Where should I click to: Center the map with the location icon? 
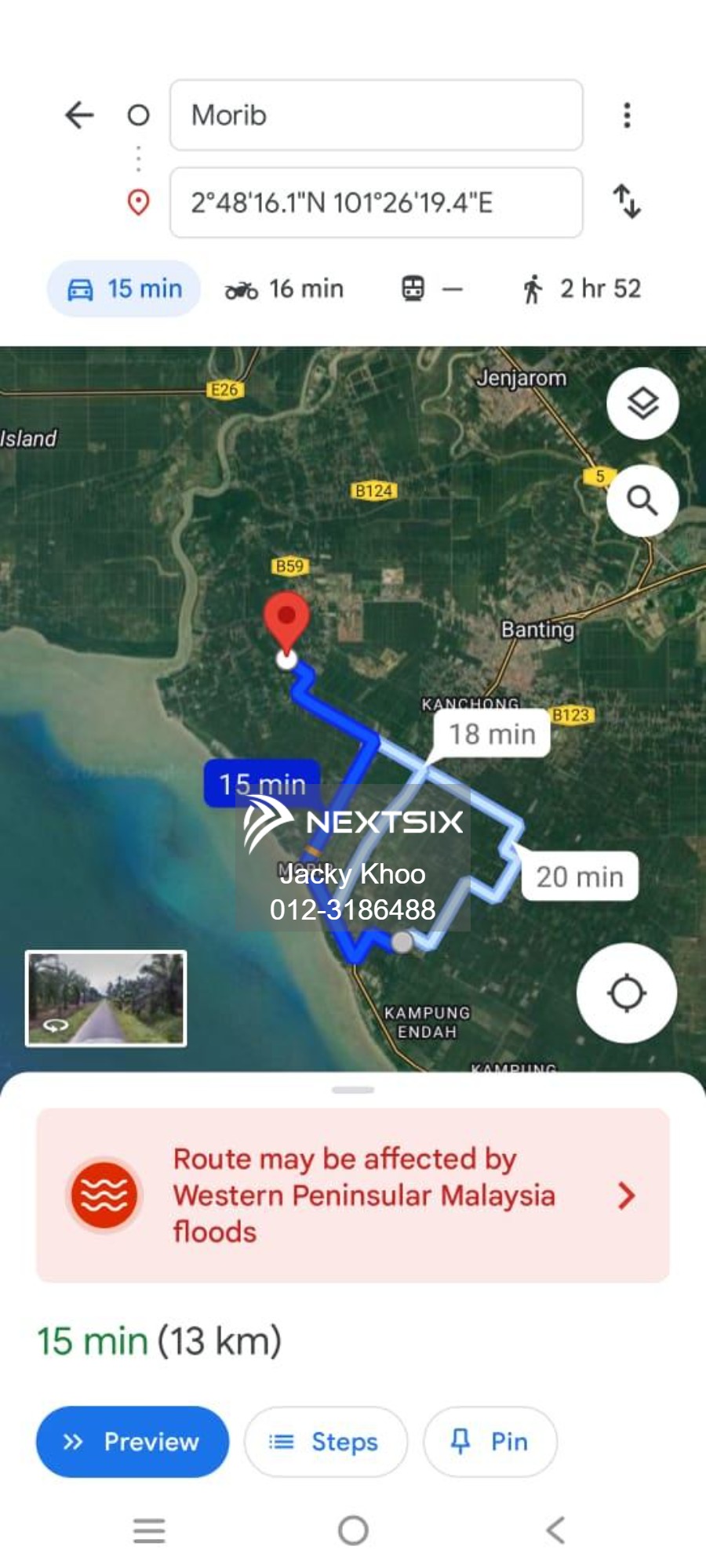tap(625, 993)
